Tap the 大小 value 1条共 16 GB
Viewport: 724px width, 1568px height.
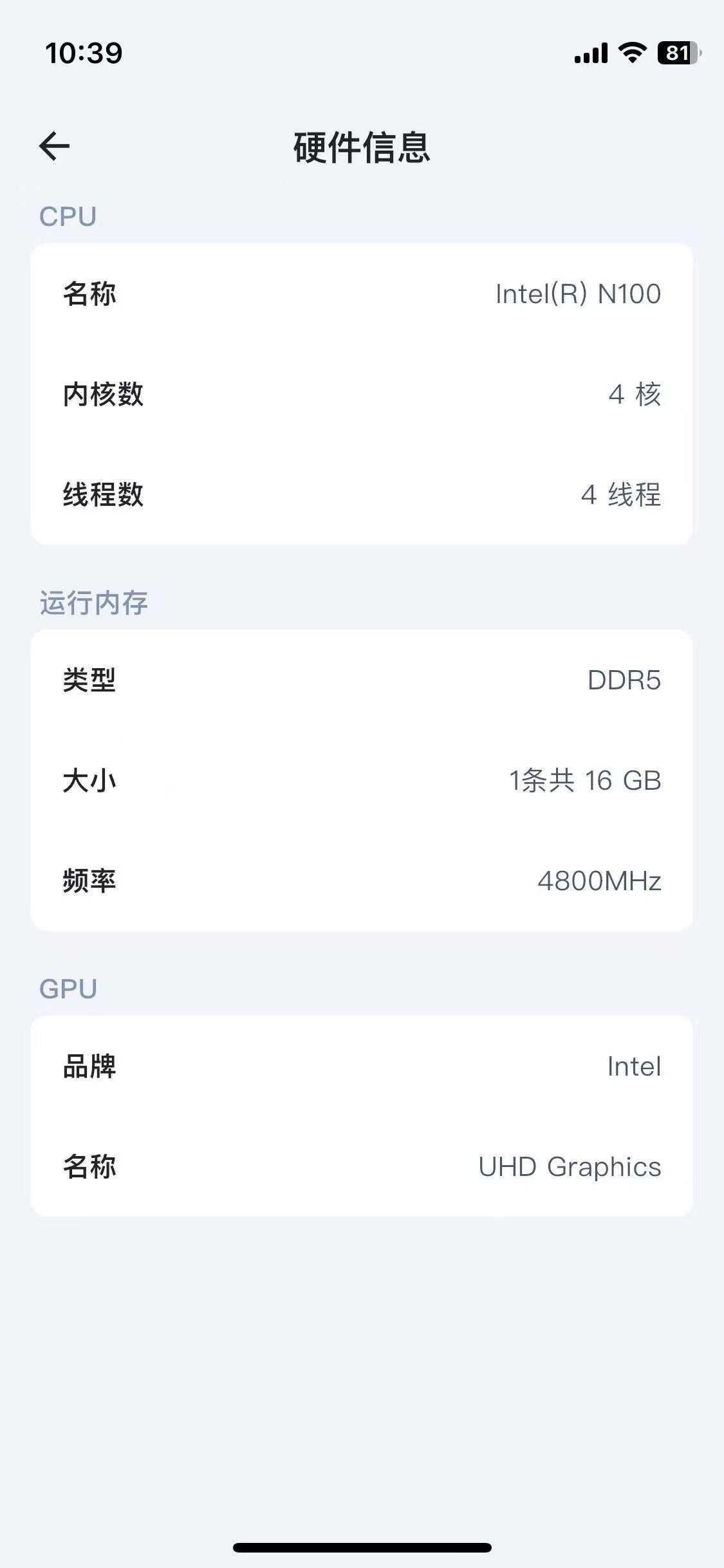[x=585, y=781]
